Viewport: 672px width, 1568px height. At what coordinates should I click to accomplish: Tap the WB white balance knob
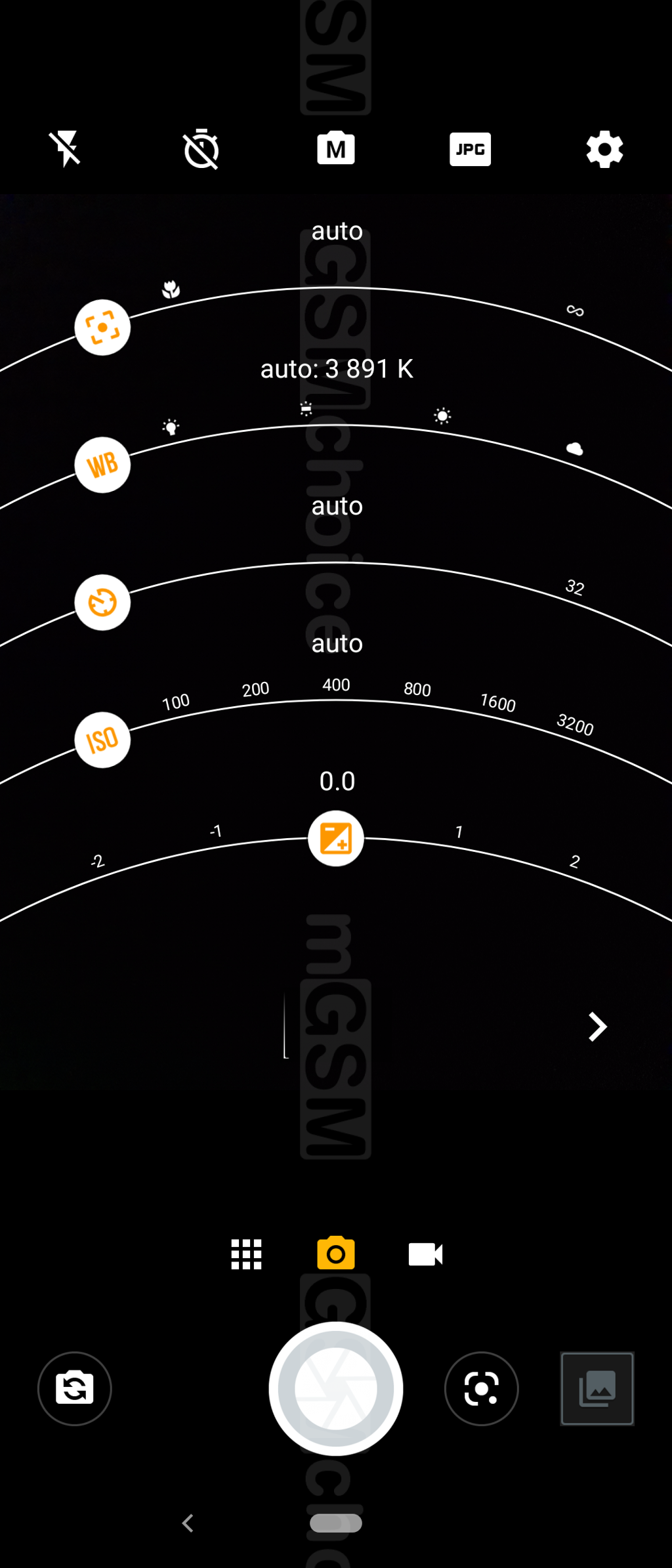click(102, 465)
